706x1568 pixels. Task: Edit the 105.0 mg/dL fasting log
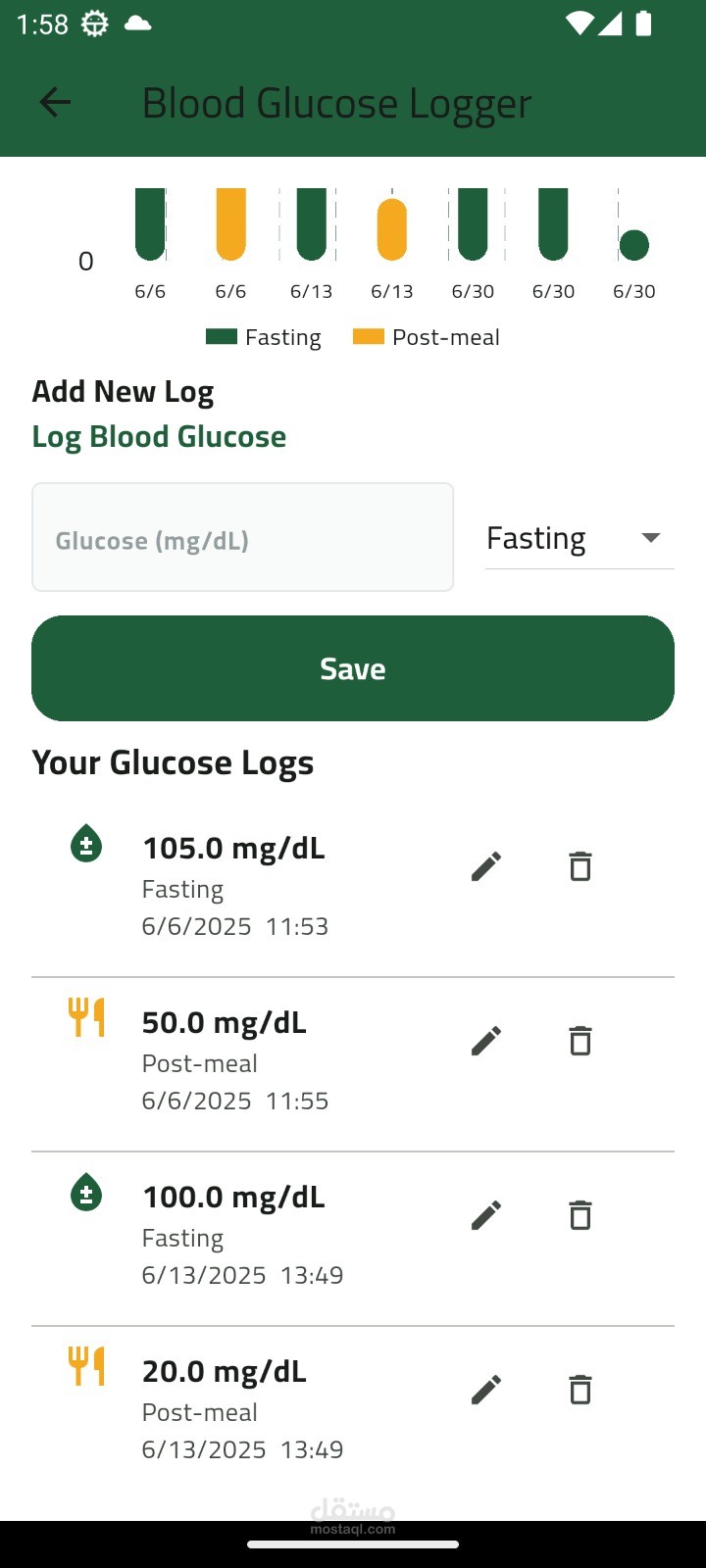486,866
